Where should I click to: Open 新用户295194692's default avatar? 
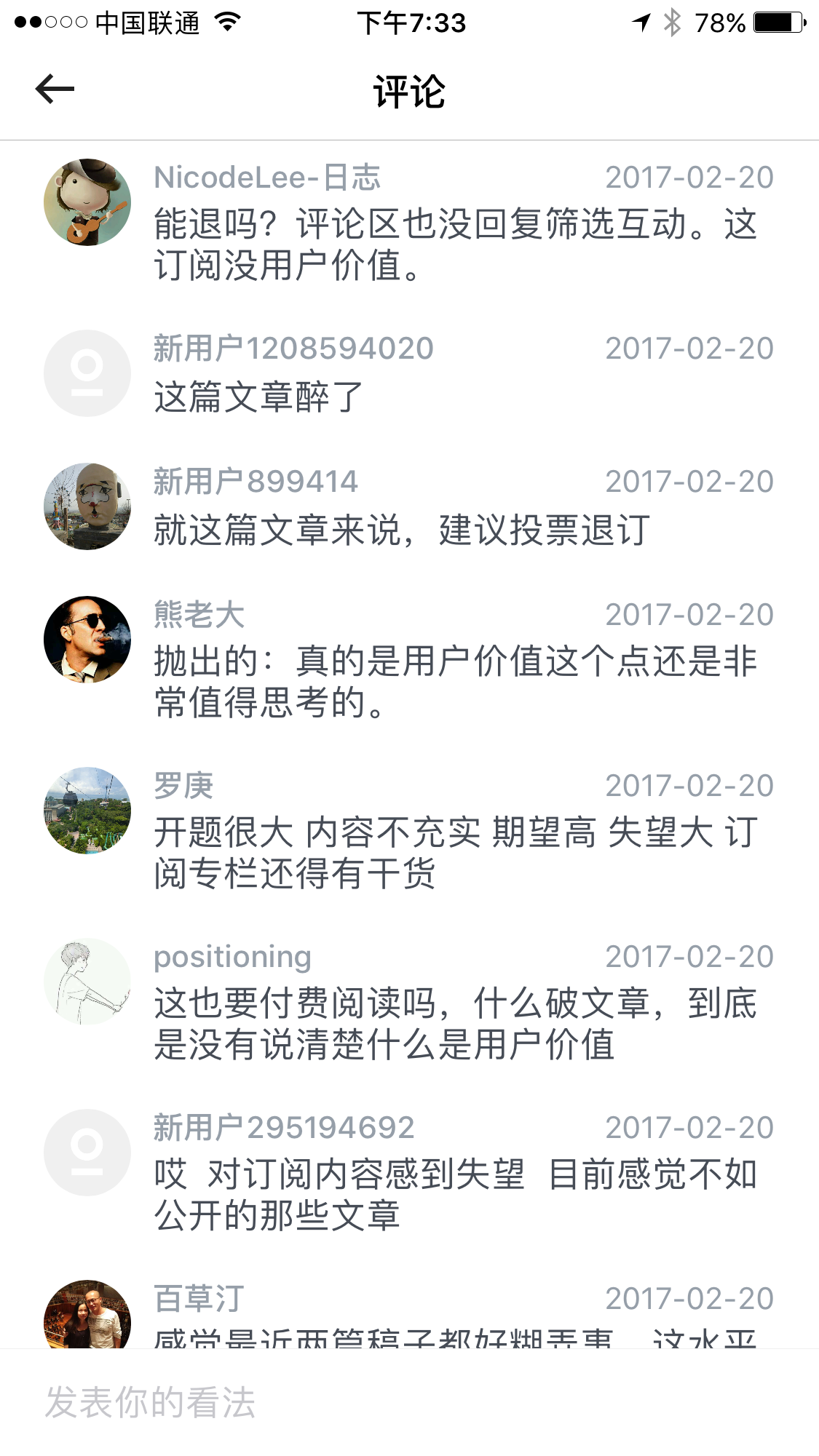(87, 1153)
